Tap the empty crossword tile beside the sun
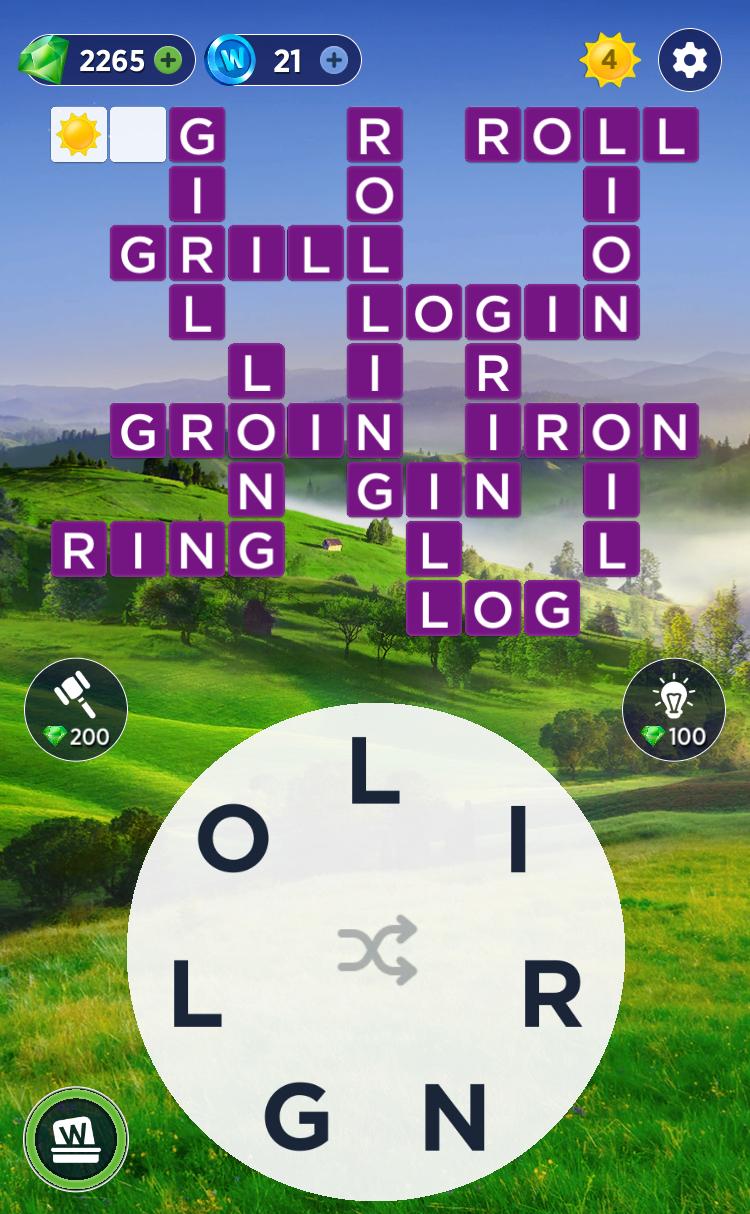 [138, 135]
